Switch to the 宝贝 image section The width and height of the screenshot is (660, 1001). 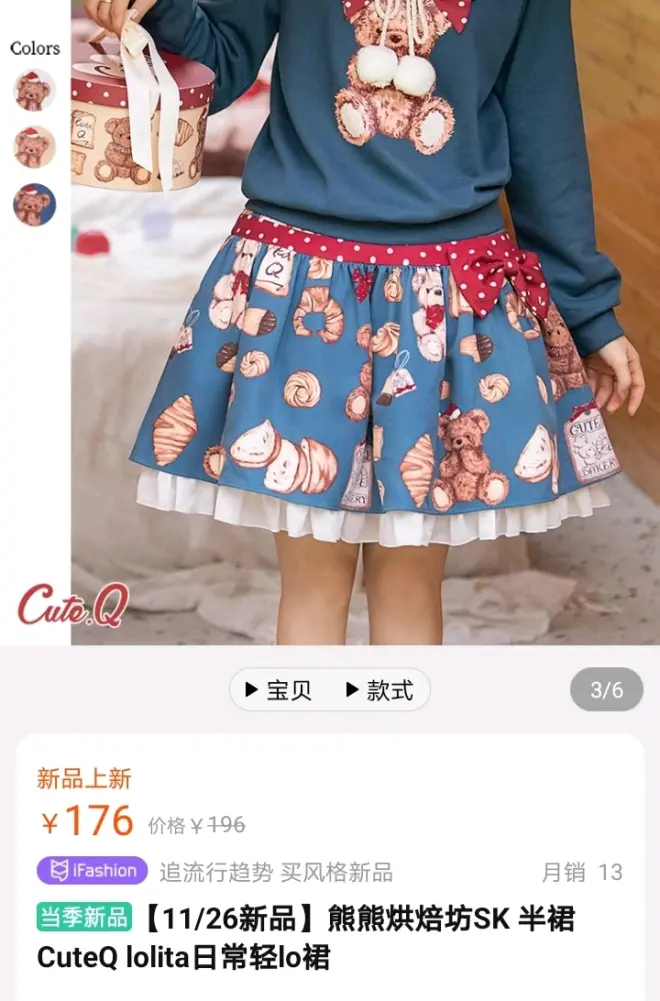[280, 690]
